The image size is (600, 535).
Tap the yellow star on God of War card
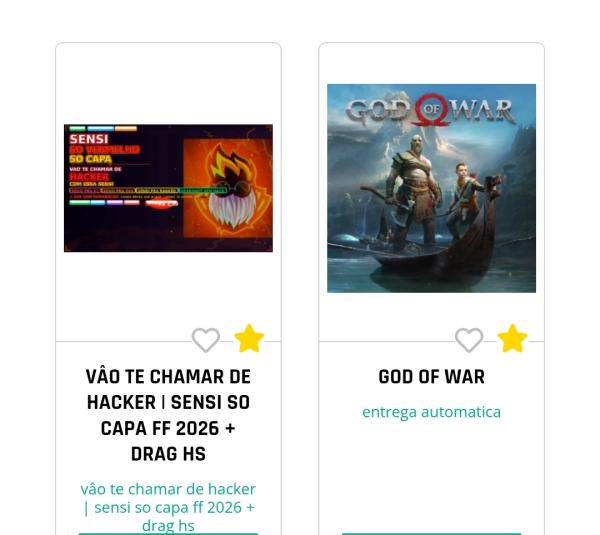[512, 339]
